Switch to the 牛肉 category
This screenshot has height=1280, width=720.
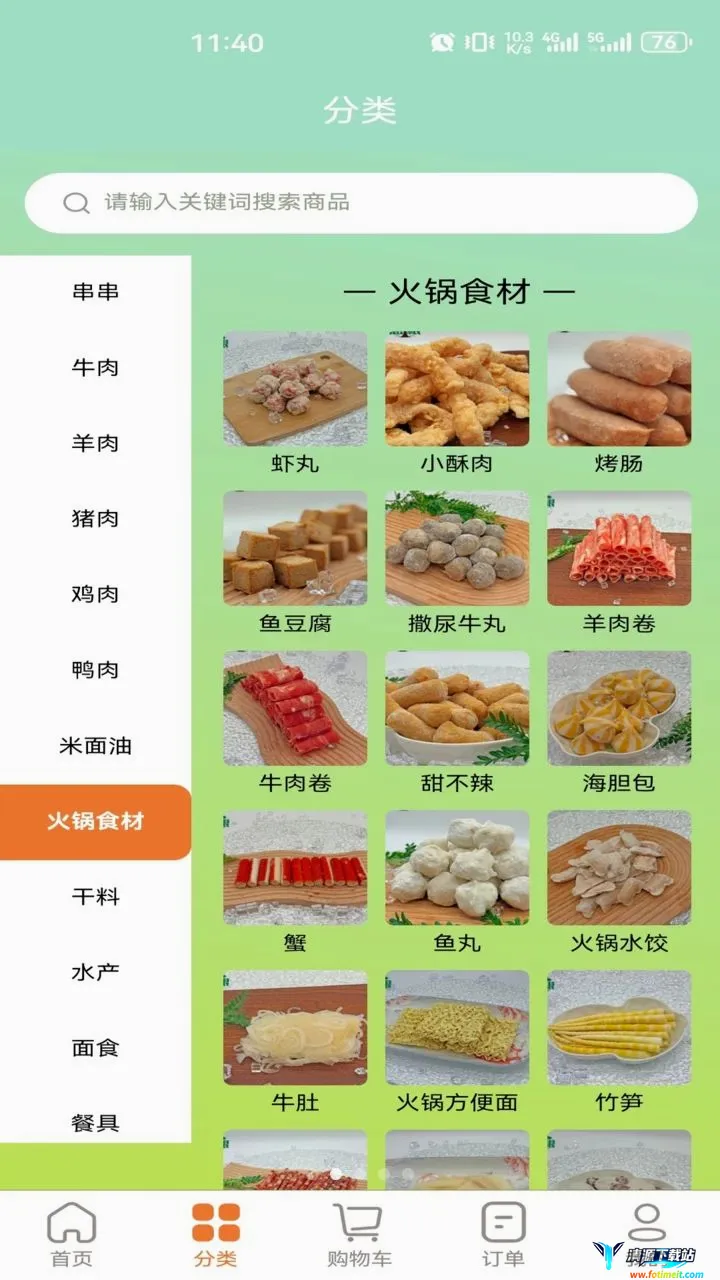click(x=95, y=368)
